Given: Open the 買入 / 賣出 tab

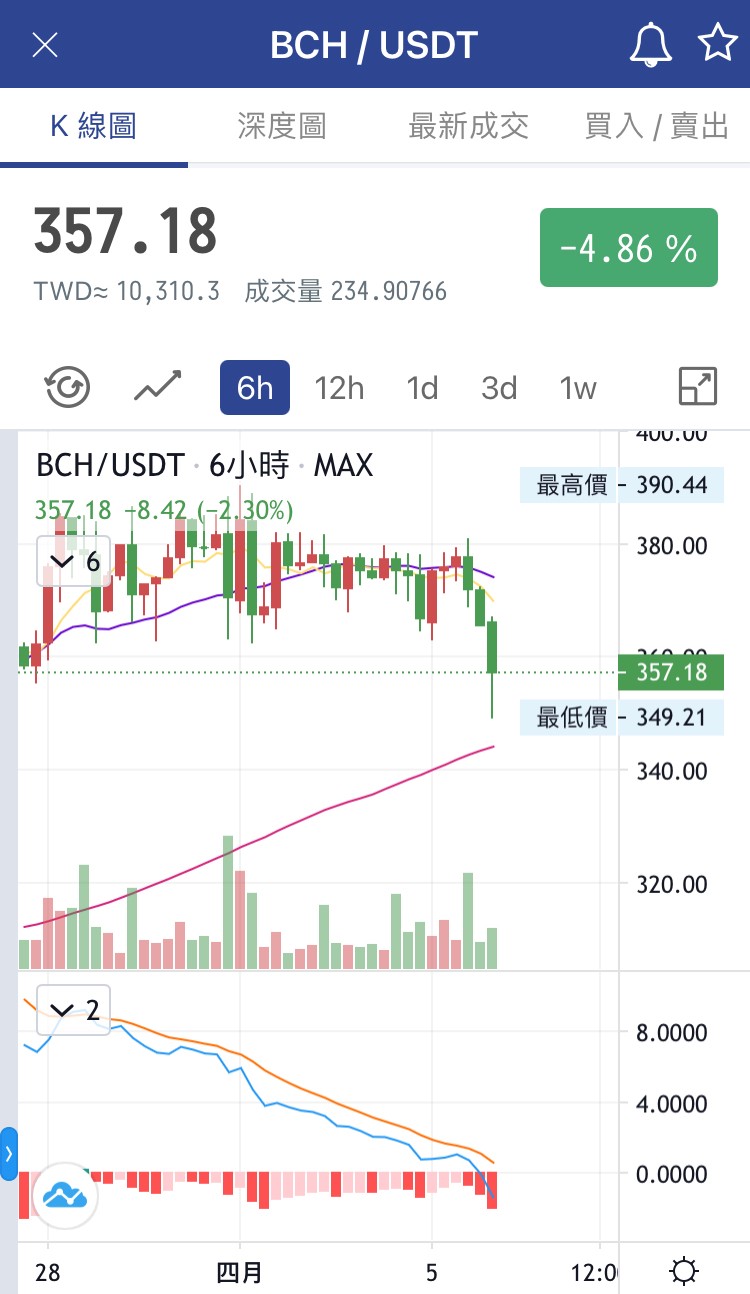Looking at the screenshot, I should tap(657, 126).
